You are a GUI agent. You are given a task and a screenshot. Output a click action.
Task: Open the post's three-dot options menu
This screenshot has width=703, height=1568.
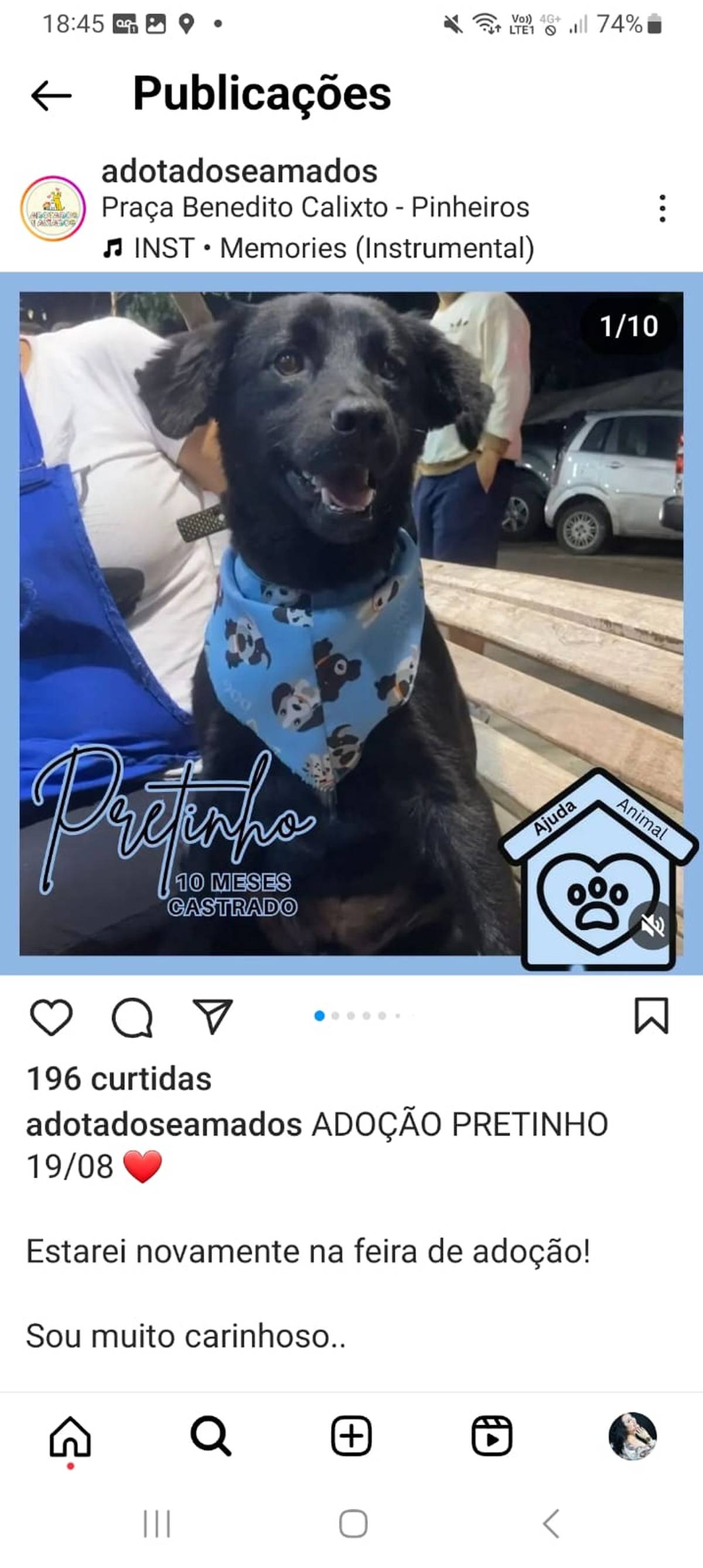pos(662,209)
